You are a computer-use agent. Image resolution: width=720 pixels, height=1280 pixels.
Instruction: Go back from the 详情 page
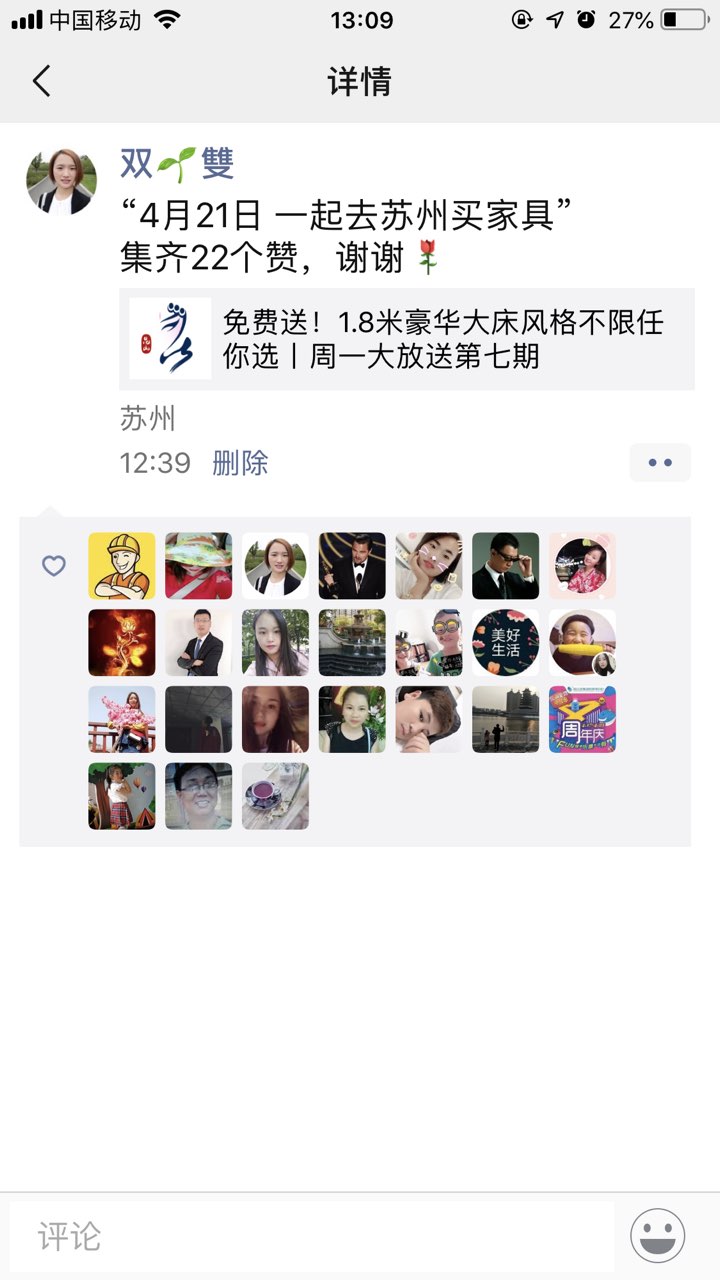41,81
